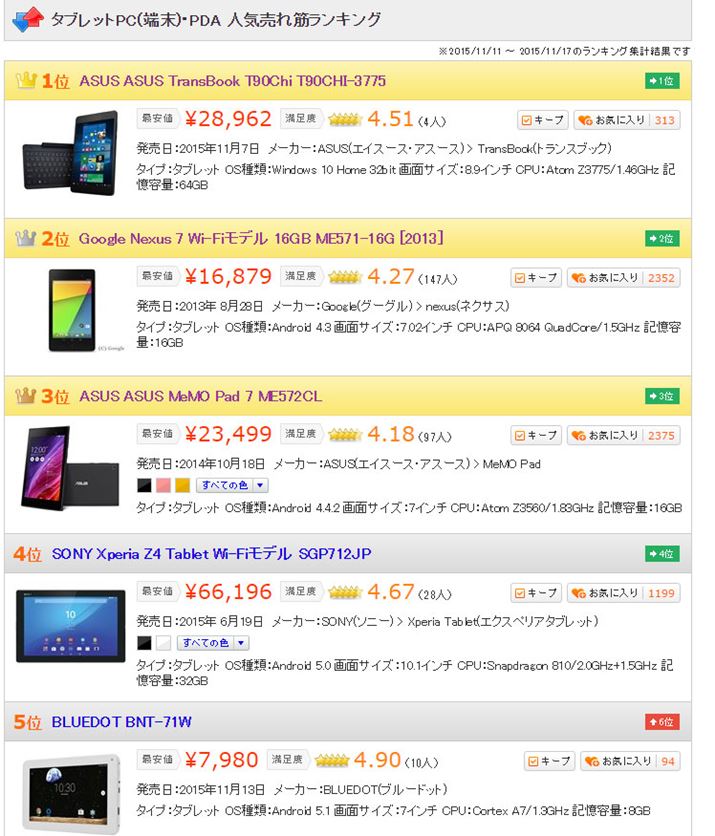Open ASUS MeMO Pad 7 ME572CL link
715x836 pixels.
200,397
